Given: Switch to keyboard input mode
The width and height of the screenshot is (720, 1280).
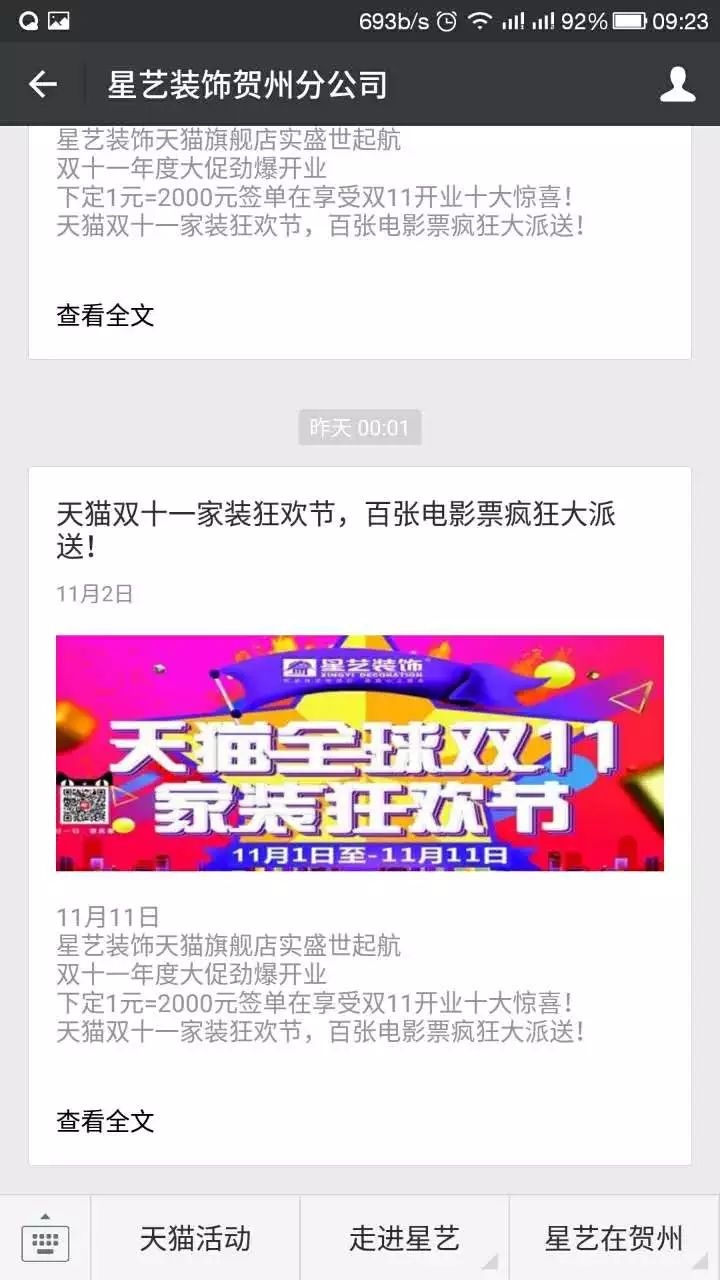Looking at the screenshot, I should (45, 1239).
